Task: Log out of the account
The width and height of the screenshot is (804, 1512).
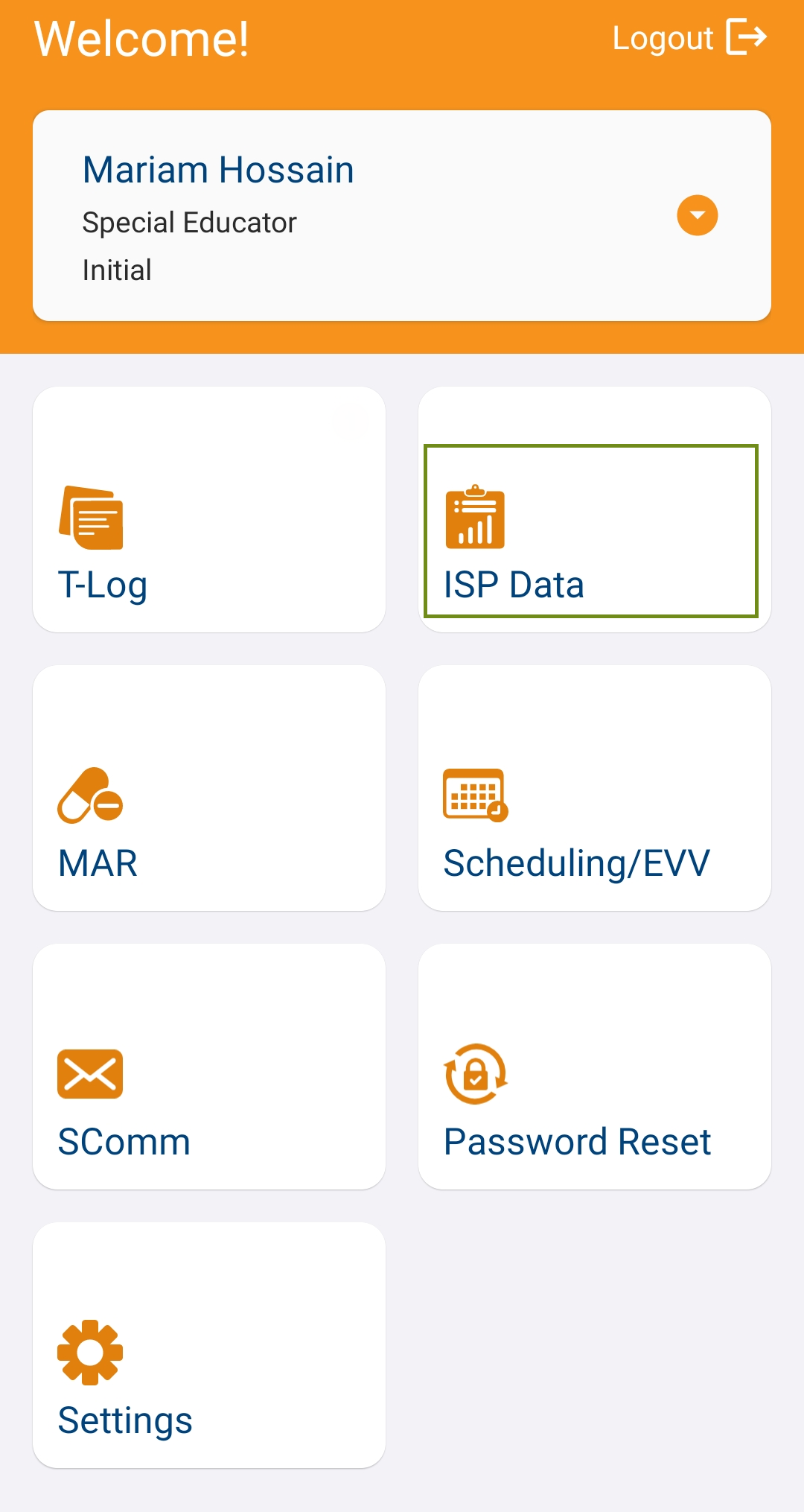Action: pos(689,37)
